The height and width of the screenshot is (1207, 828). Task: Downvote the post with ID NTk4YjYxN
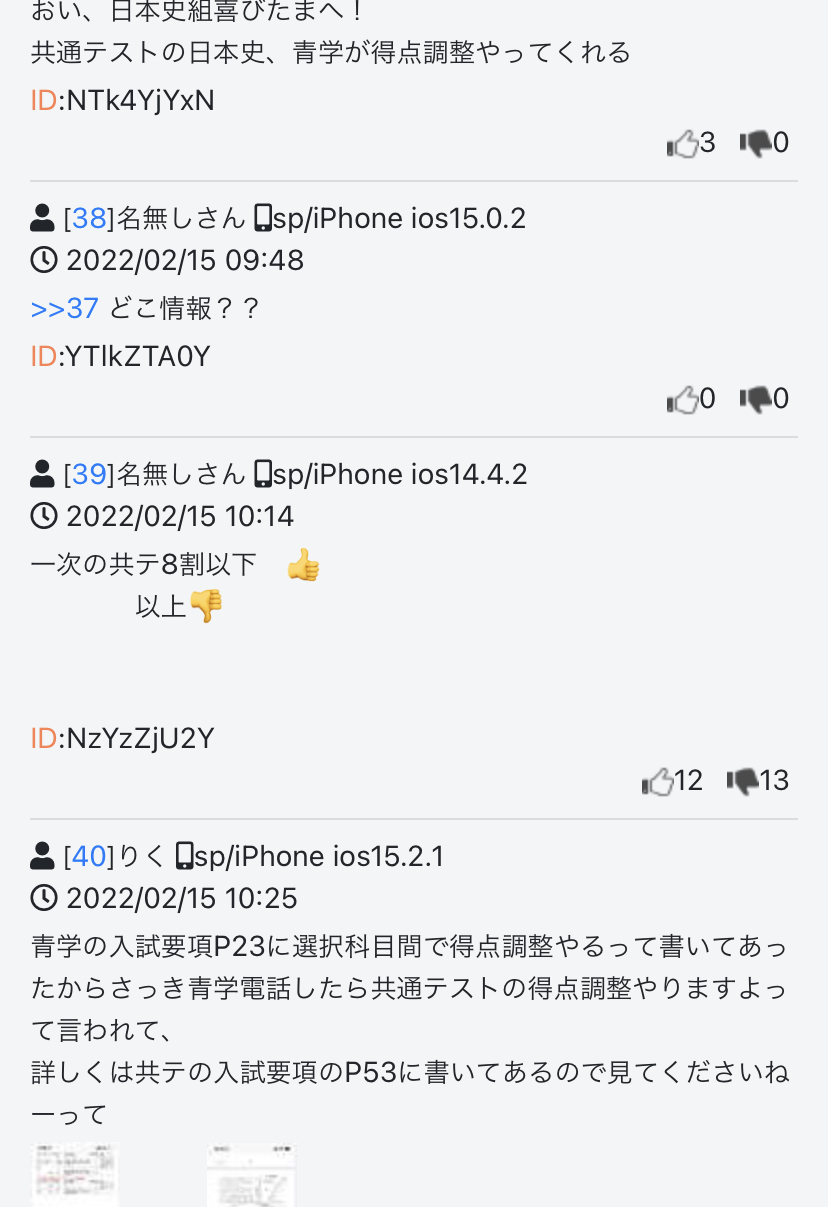point(755,144)
